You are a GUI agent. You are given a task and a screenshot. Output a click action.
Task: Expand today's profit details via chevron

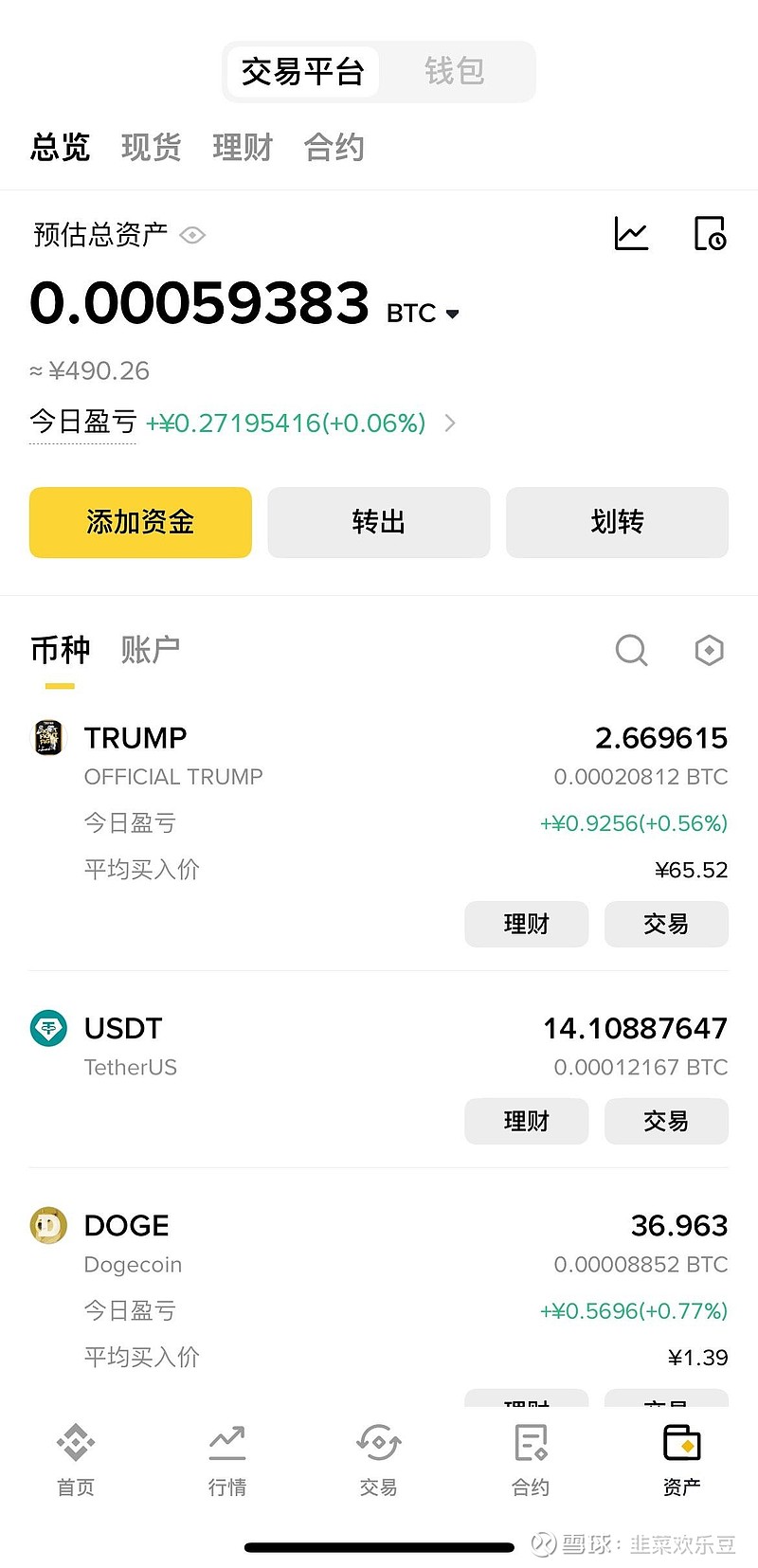(x=450, y=424)
